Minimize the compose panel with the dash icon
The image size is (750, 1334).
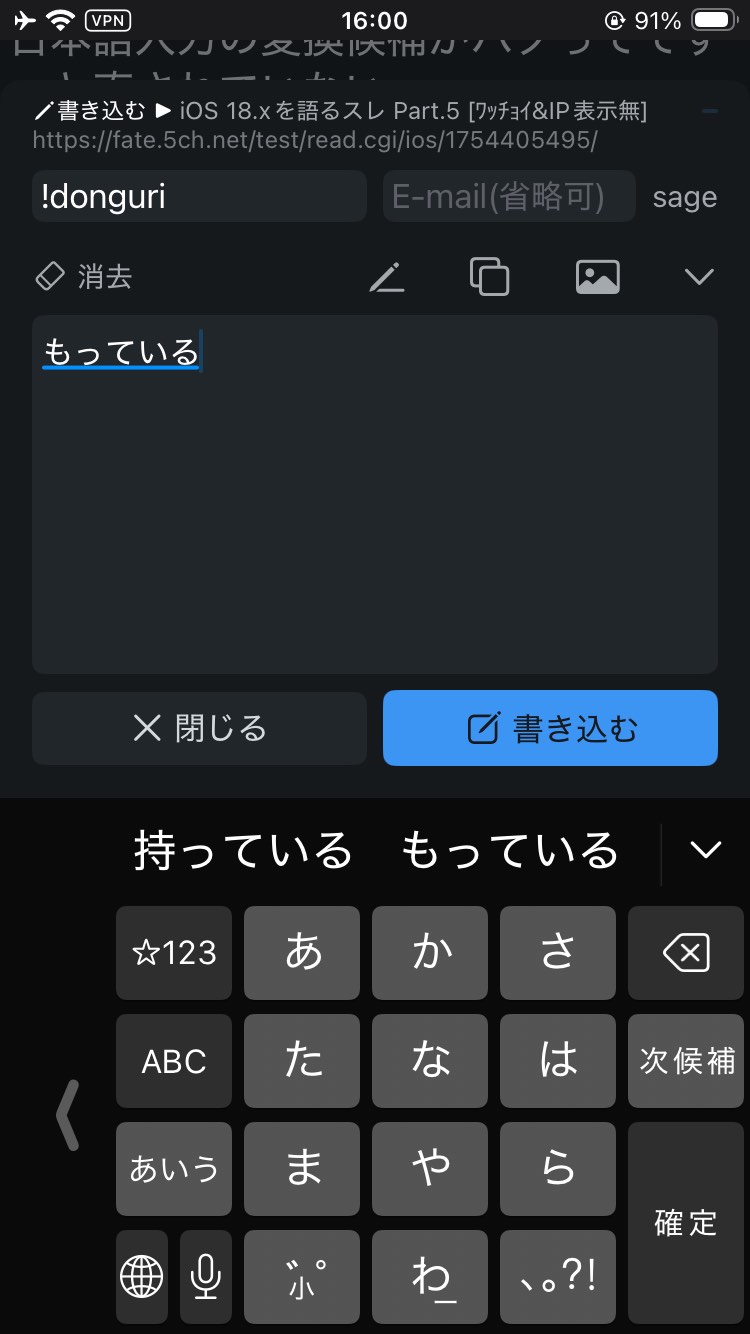pos(710,111)
